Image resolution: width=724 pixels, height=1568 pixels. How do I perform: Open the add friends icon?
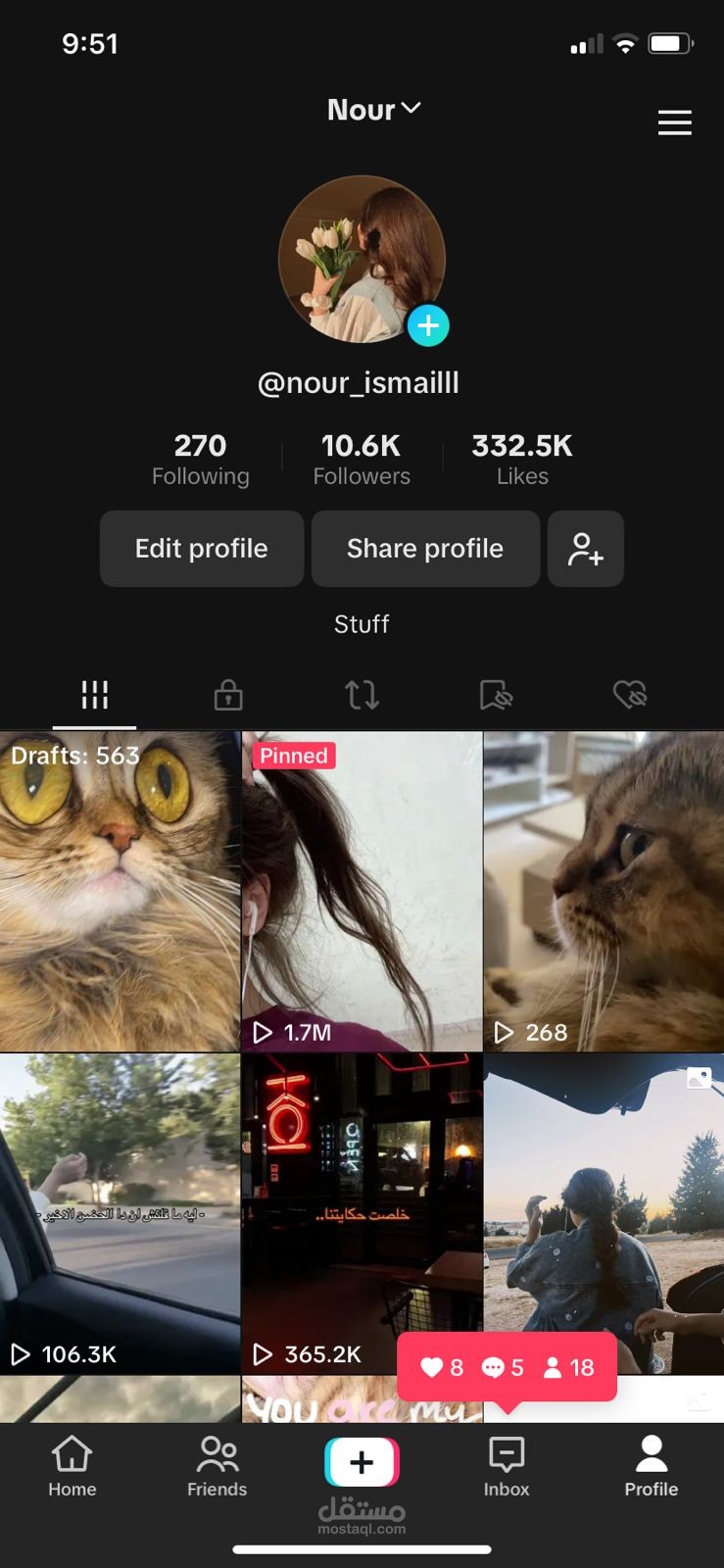585,549
